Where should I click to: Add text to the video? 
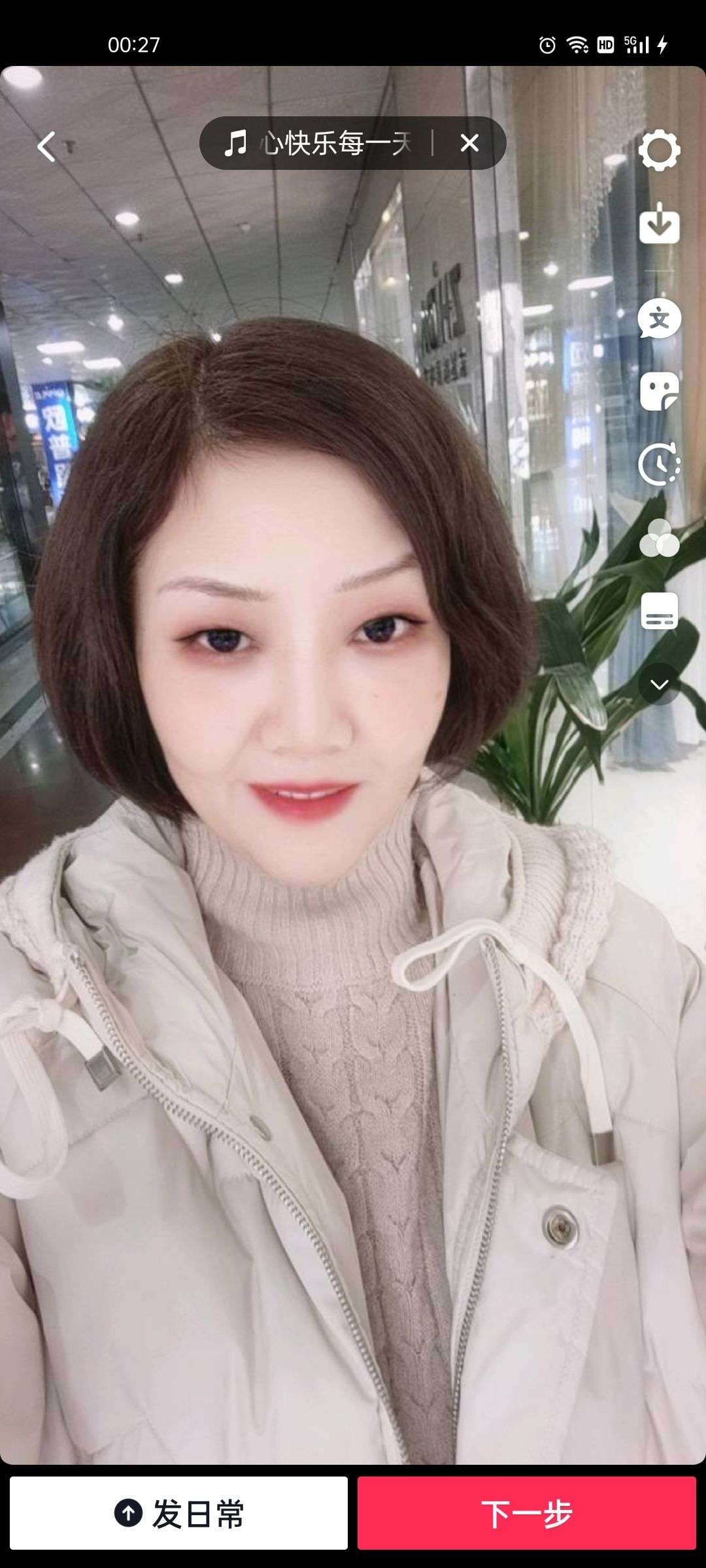tap(659, 319)
